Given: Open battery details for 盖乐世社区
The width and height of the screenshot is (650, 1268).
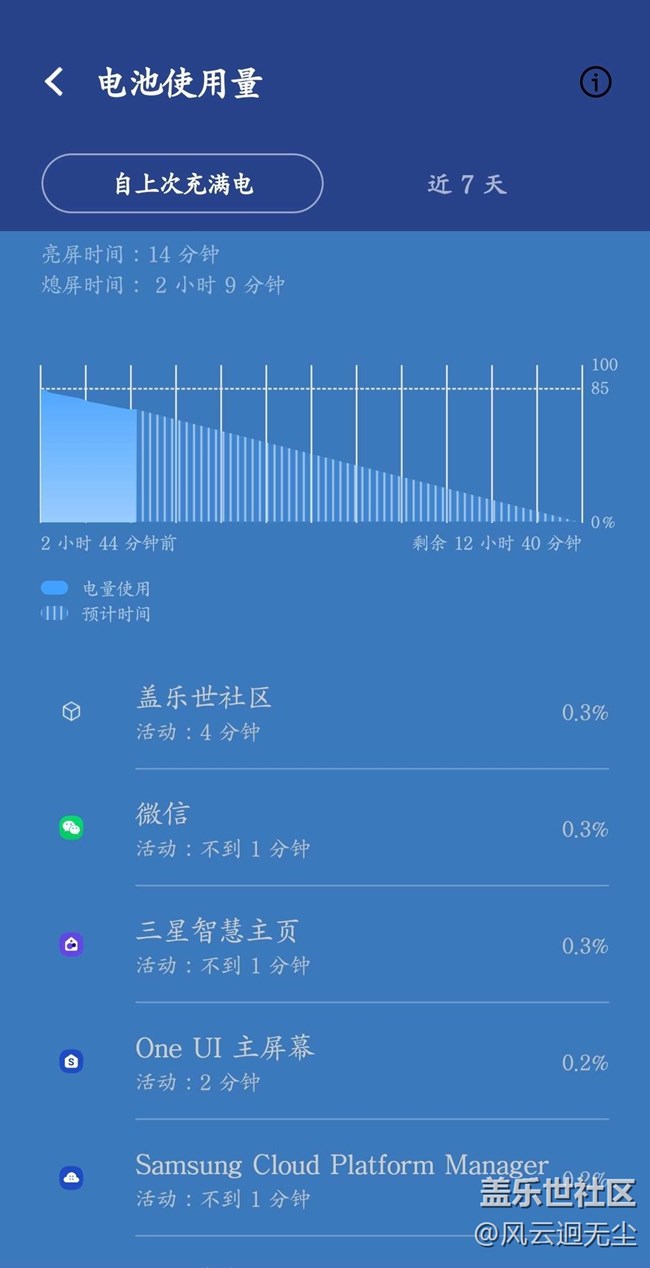Looking at the screenshot, I should [x=330, y=712].
